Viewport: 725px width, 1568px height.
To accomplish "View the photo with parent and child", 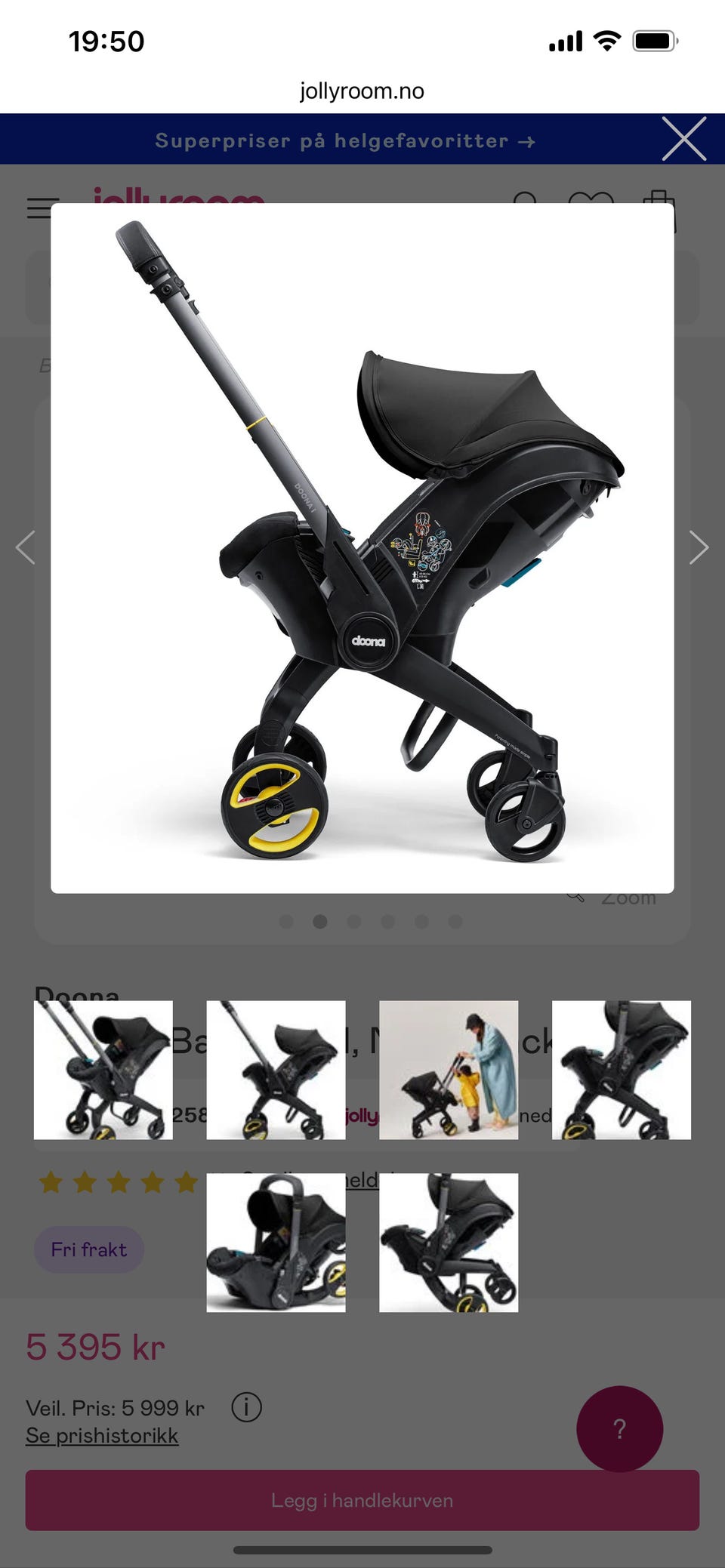I will click(x=449, y=1070).
